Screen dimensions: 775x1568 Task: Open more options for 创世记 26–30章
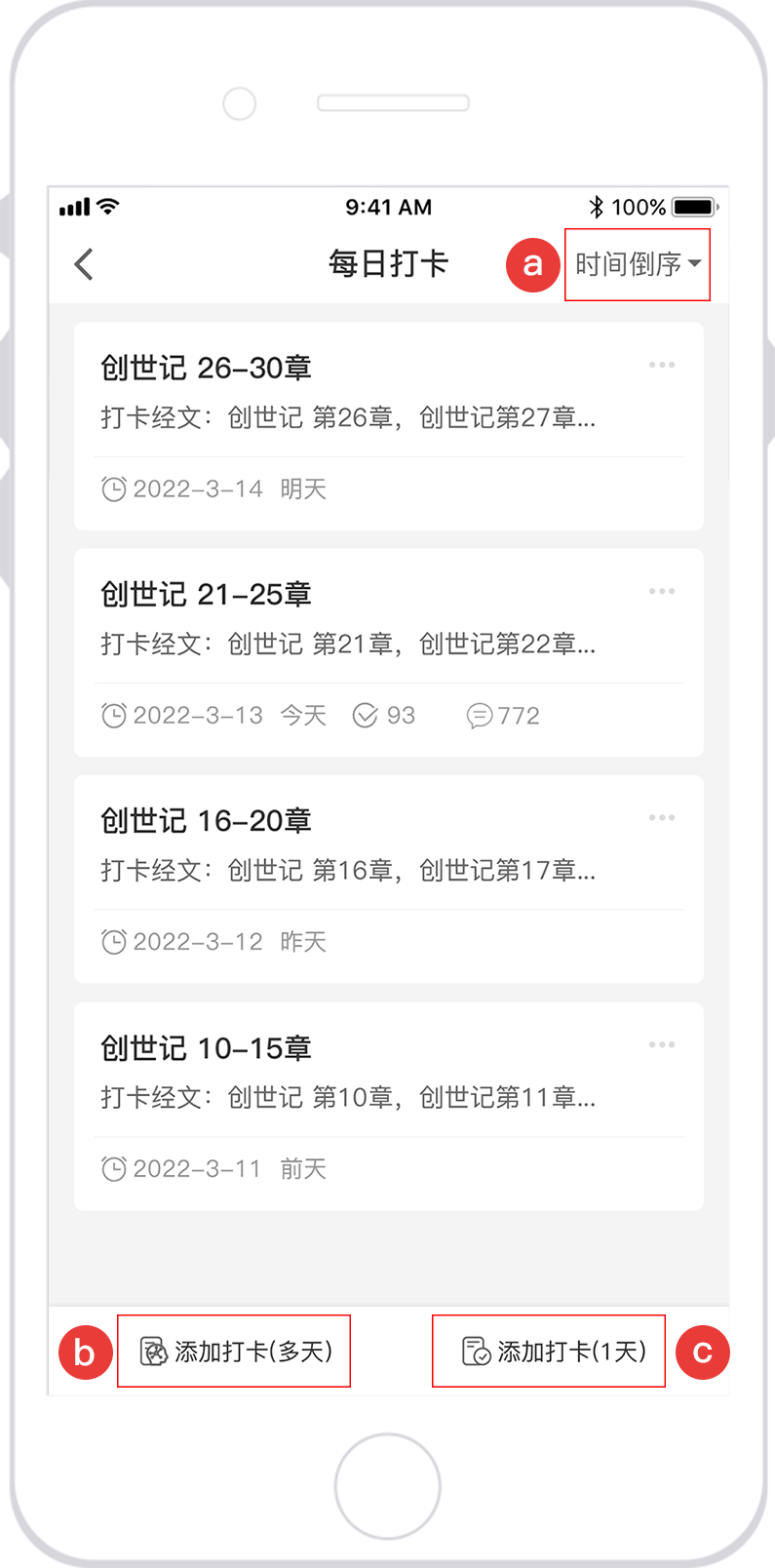tap(662, 365)
